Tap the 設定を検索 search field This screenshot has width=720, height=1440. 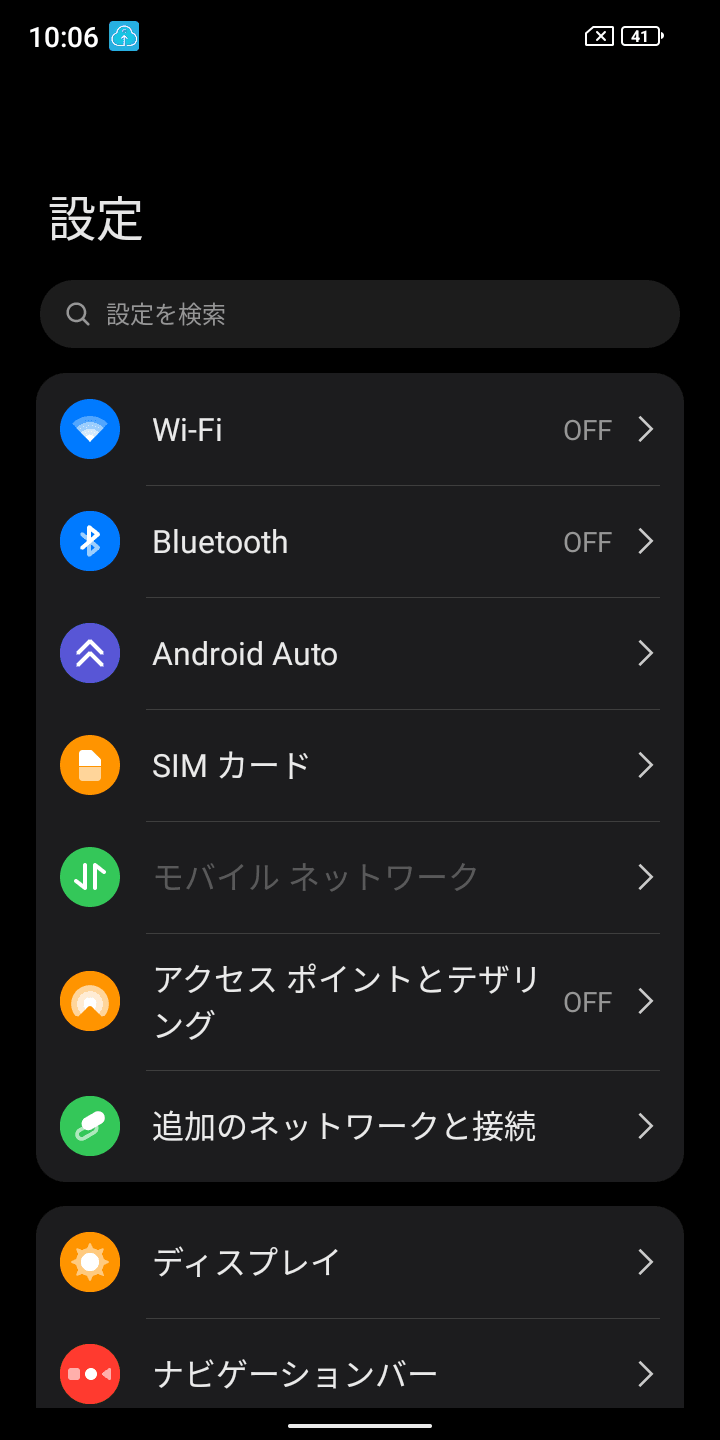[360, 314]
